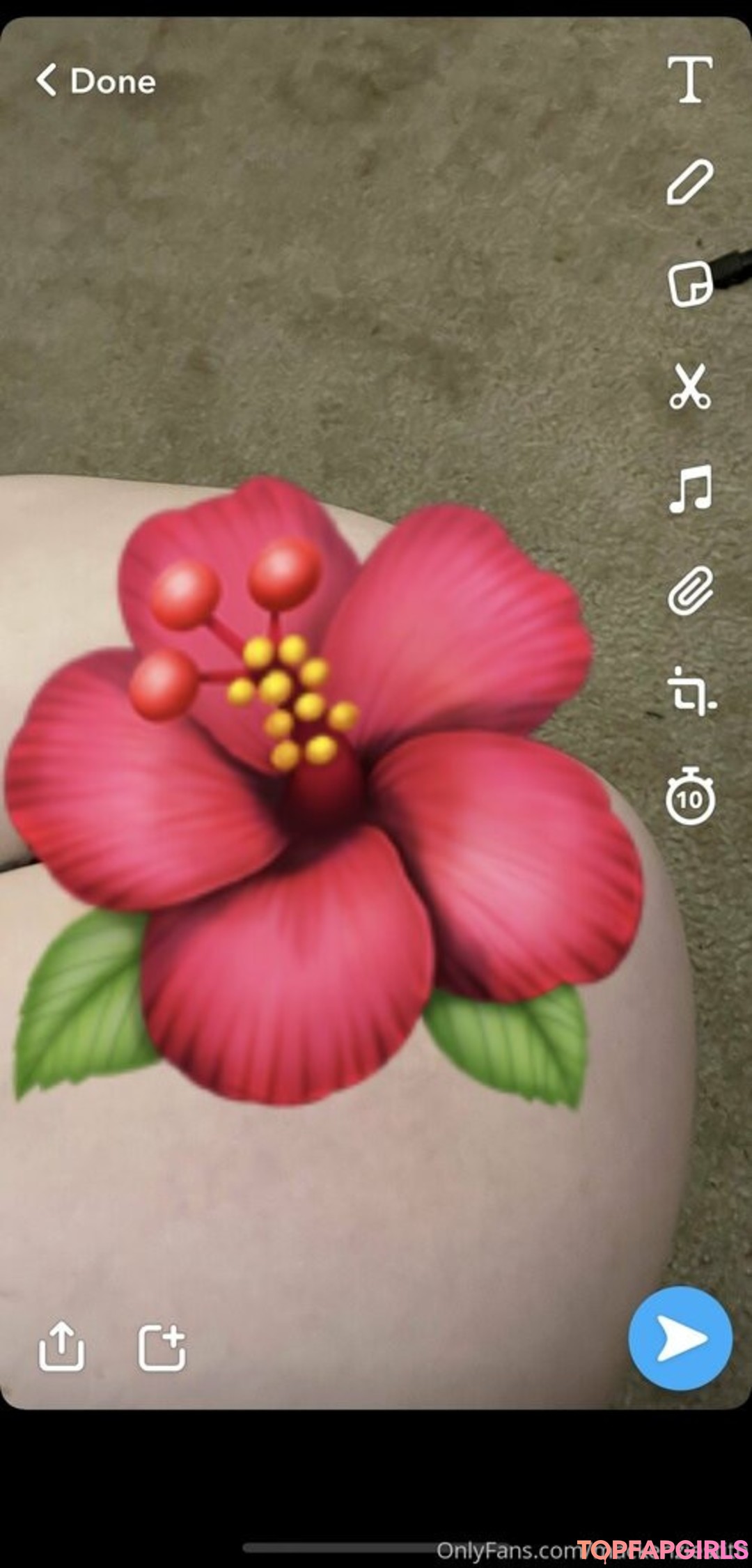Save or export the snap
This screenshot has width=752, height=1568.
(61, 1346)
